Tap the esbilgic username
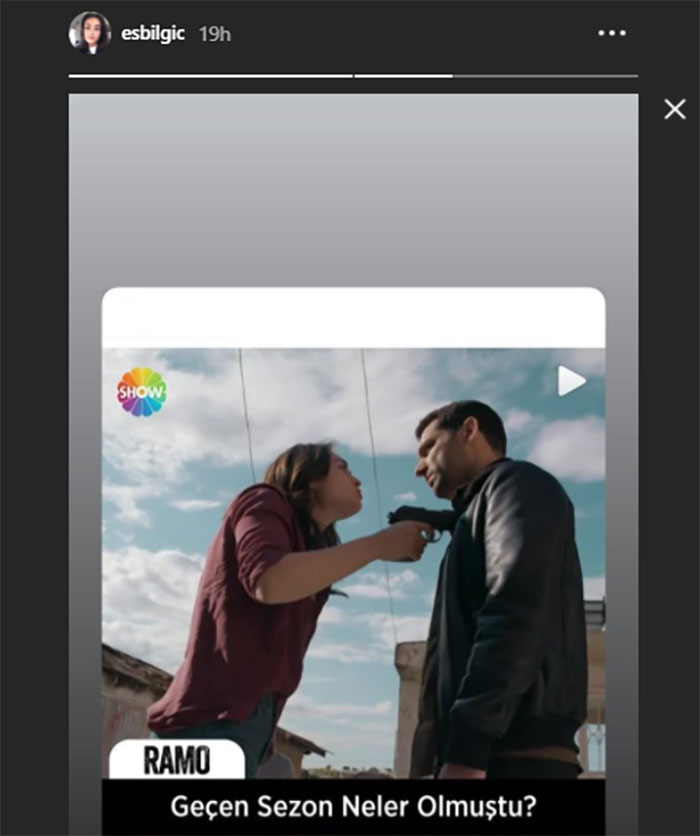Viewport: 700px width, 836px height. [152, 33]
